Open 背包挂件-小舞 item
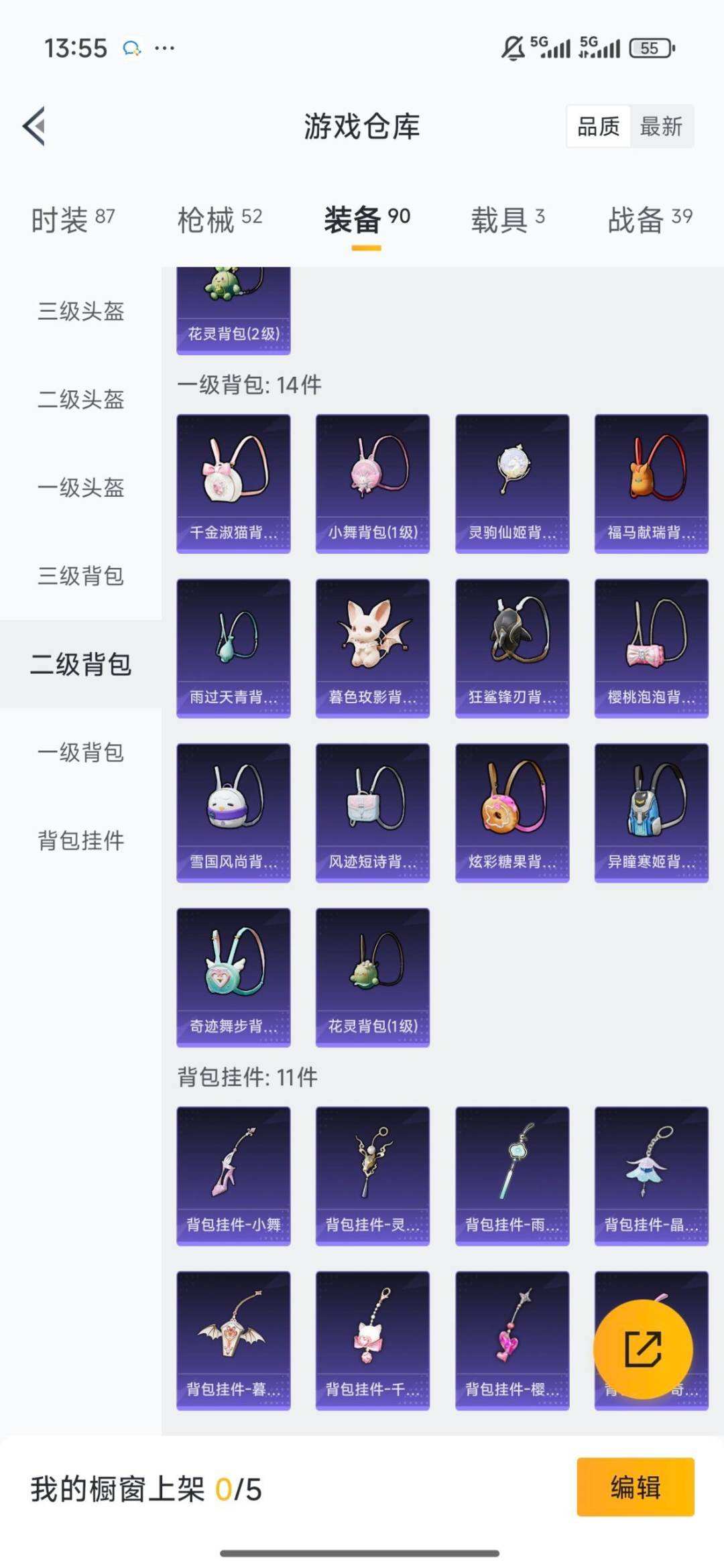Image resolution: width=724 pixels, height=1568 pixels. tap(233, 1175)
